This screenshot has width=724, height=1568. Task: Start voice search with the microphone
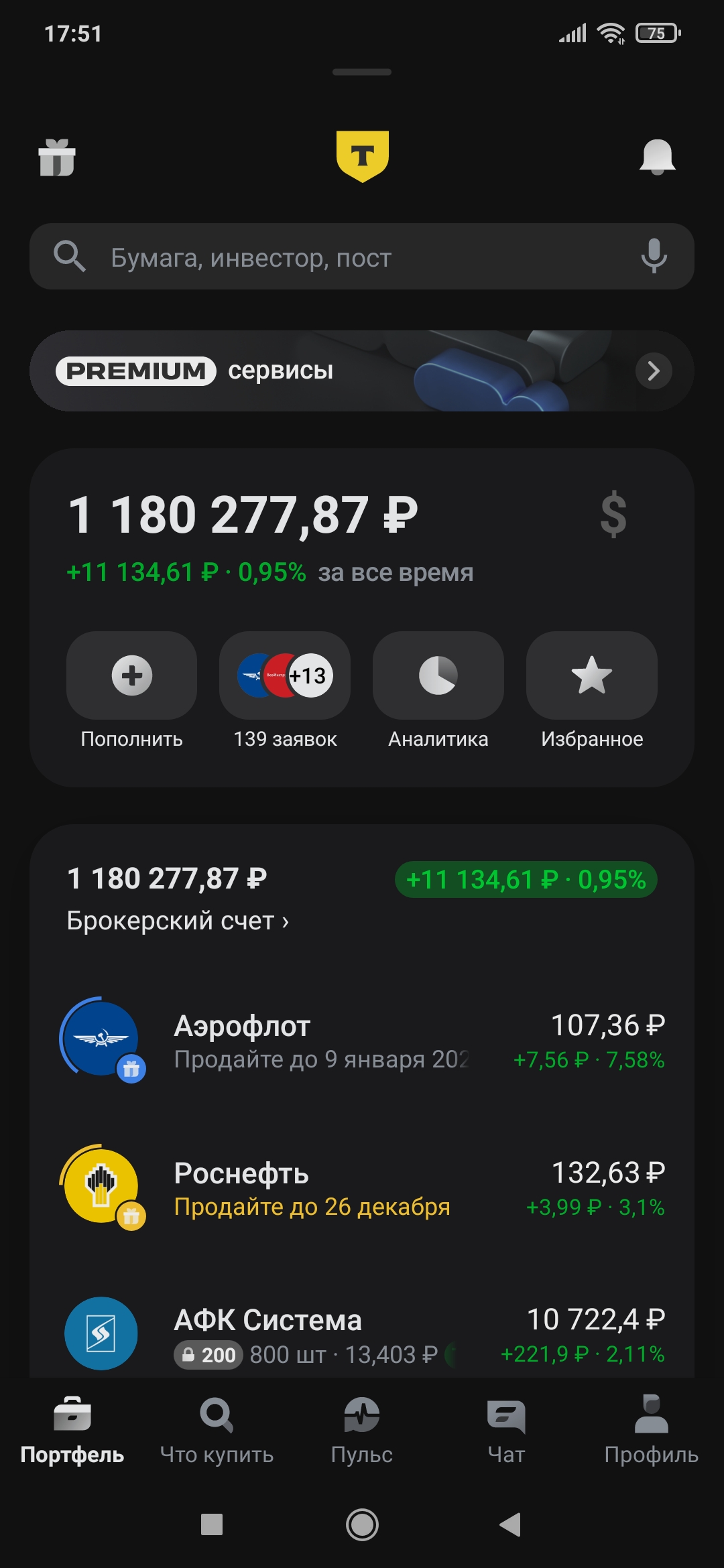654,256
